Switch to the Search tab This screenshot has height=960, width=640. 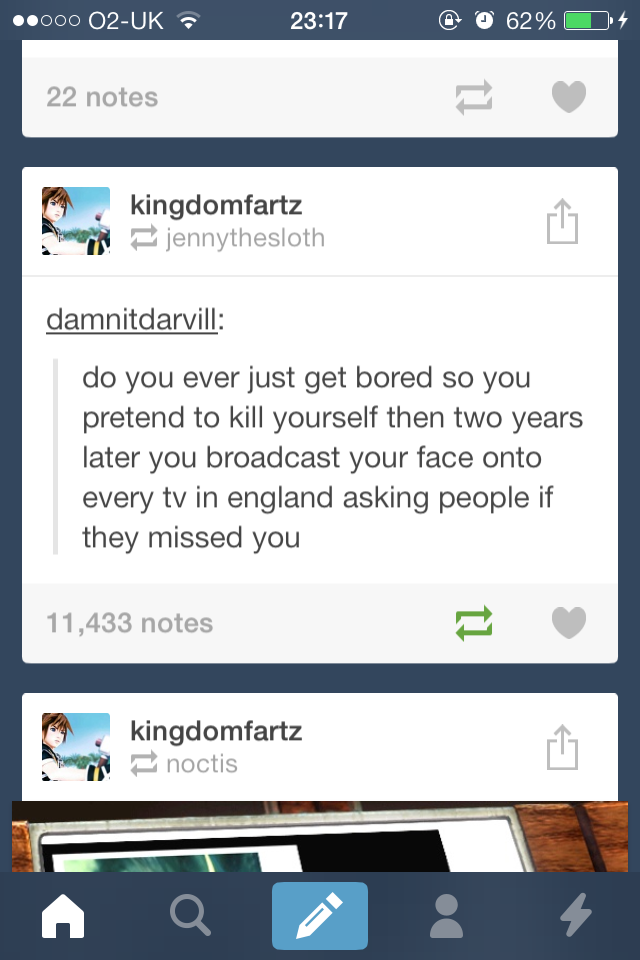click(x=190, y=916)
